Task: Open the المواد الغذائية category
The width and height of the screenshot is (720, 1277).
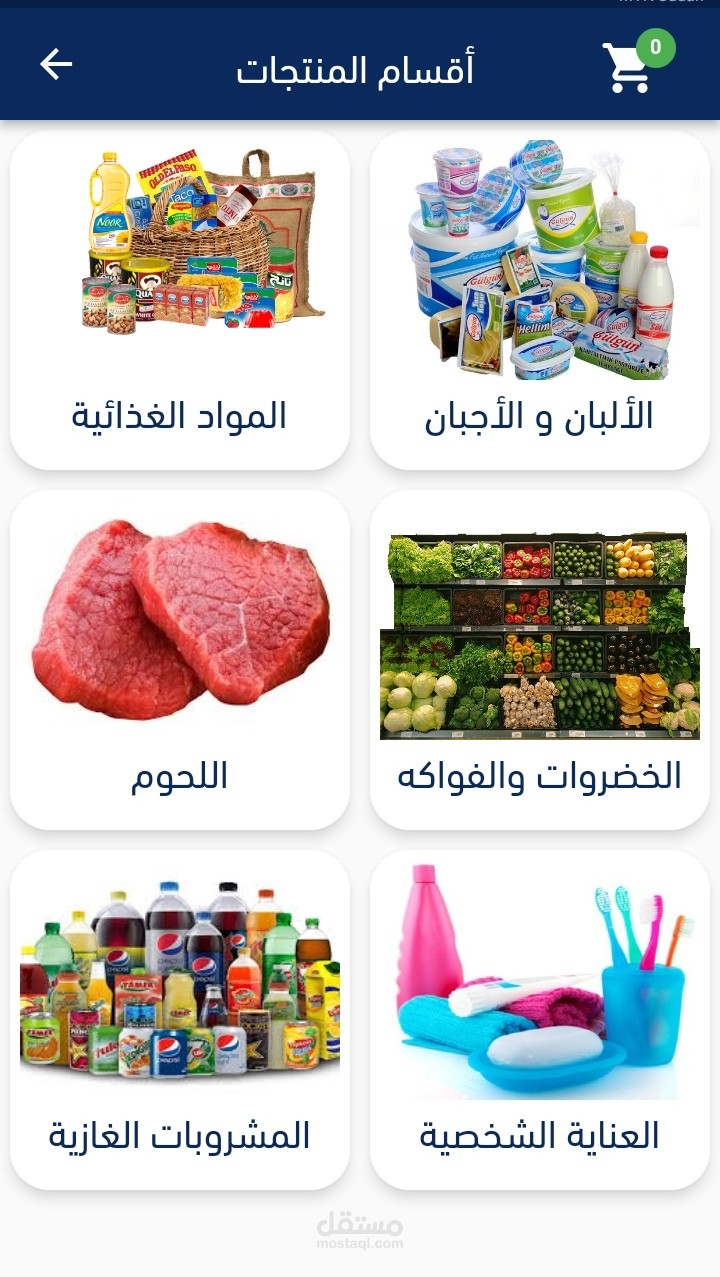Action: tap(180, 300)
